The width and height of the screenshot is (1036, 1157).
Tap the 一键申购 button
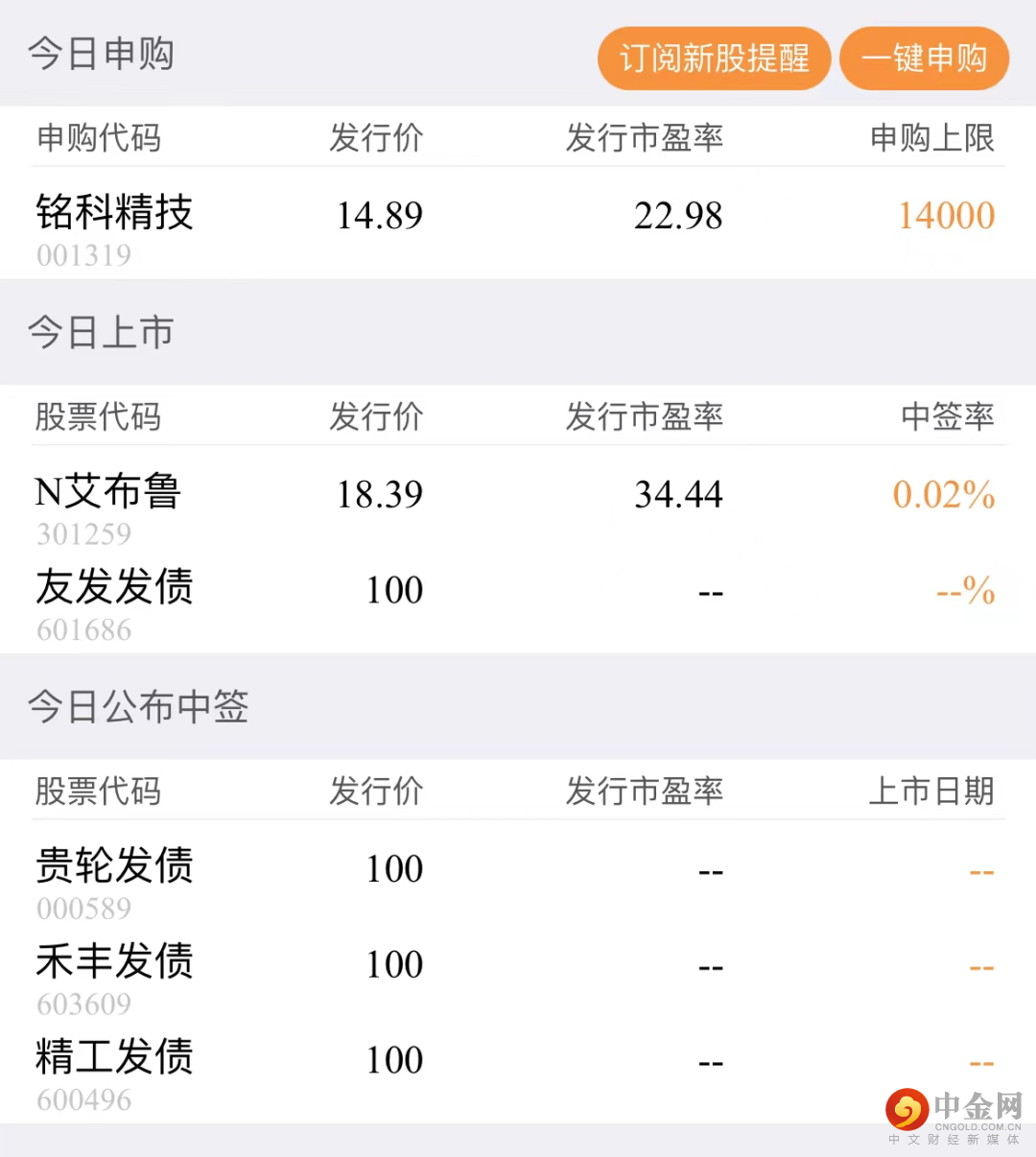924,59
